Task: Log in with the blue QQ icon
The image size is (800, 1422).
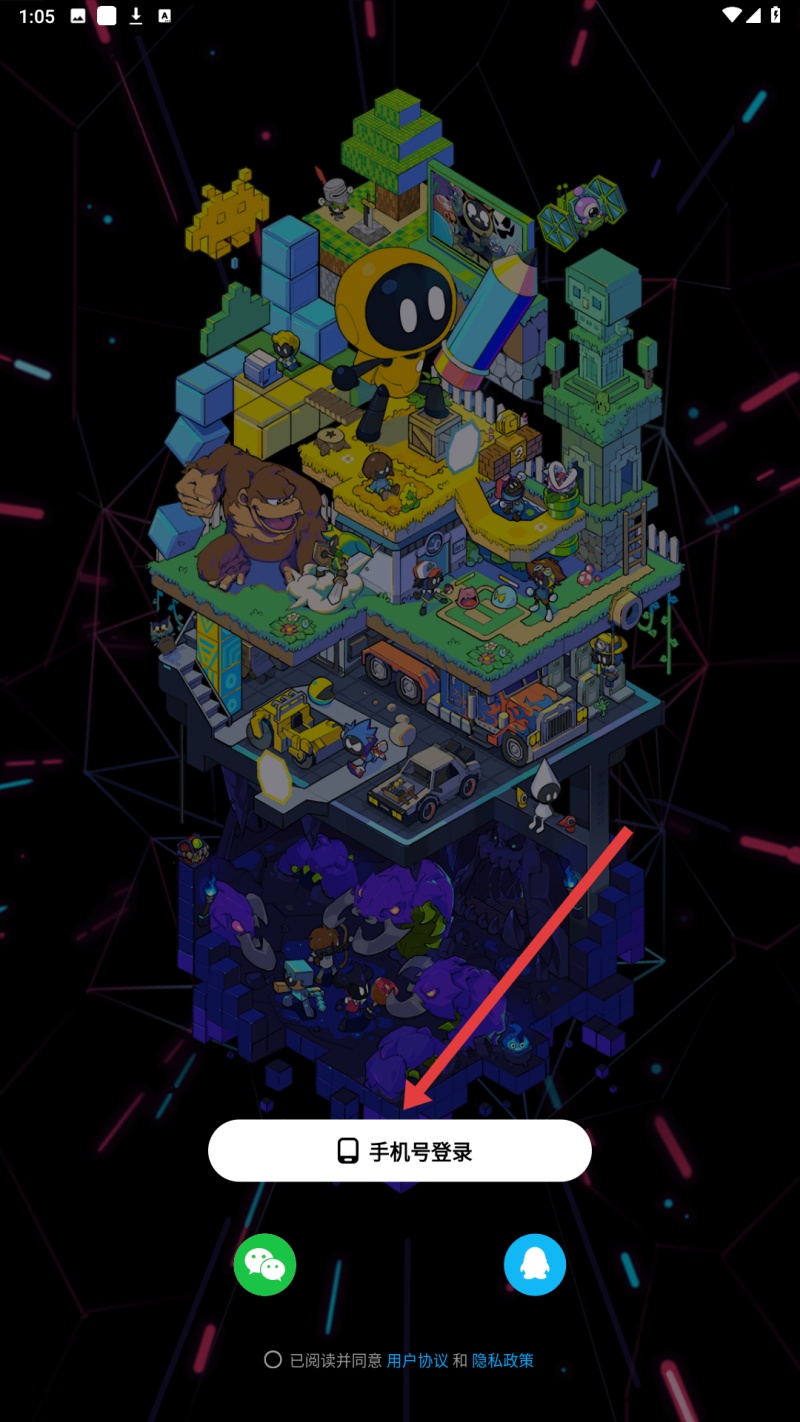Action: (x=535, y=1265)
